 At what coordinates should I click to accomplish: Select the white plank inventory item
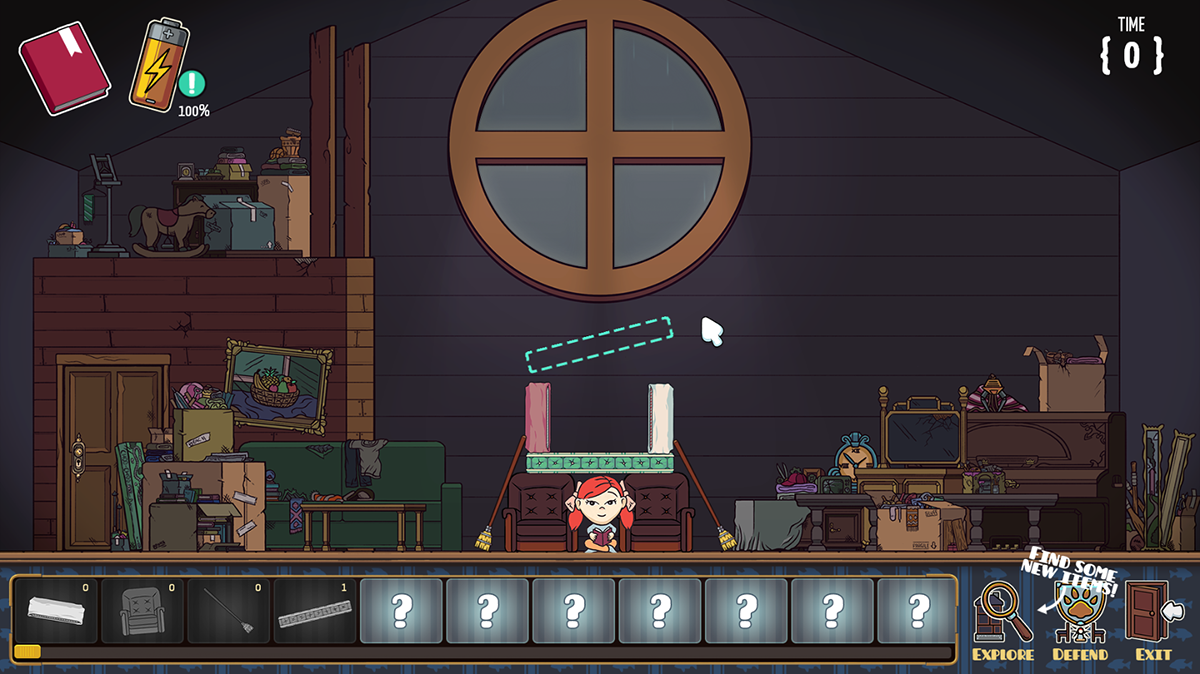(55, 610)
